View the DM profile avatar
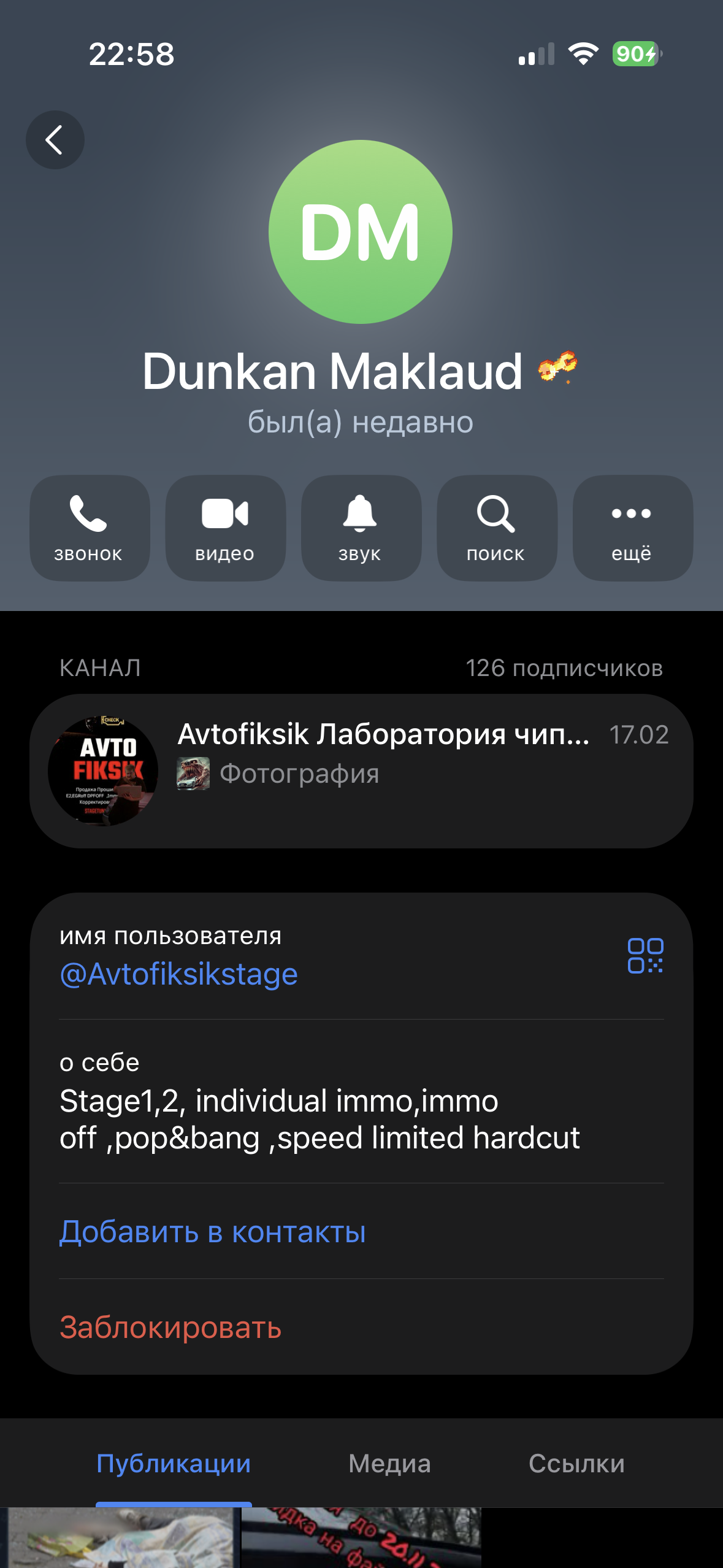This screenshot has height=1568, width=723. pos(361,232)
